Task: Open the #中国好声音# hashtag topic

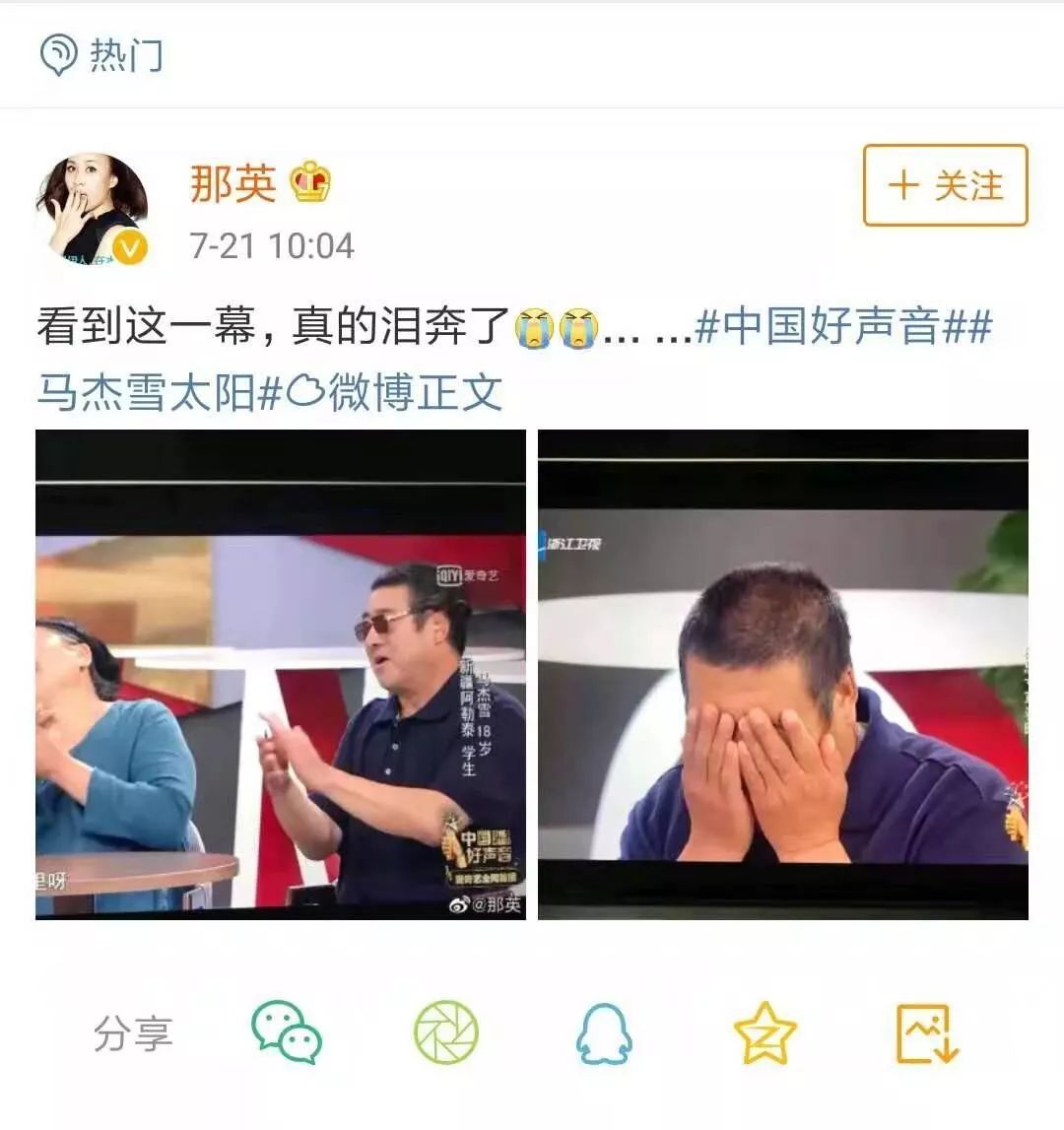Action: tap(830, 326)
